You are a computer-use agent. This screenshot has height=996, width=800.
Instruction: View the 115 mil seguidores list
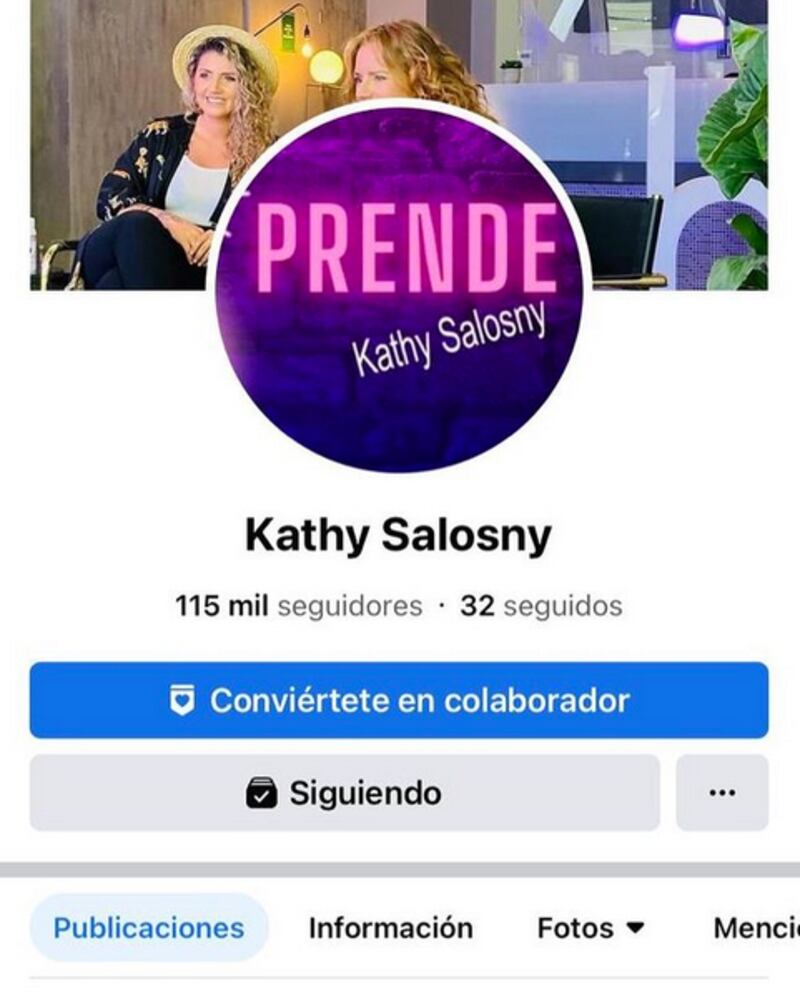298,606
